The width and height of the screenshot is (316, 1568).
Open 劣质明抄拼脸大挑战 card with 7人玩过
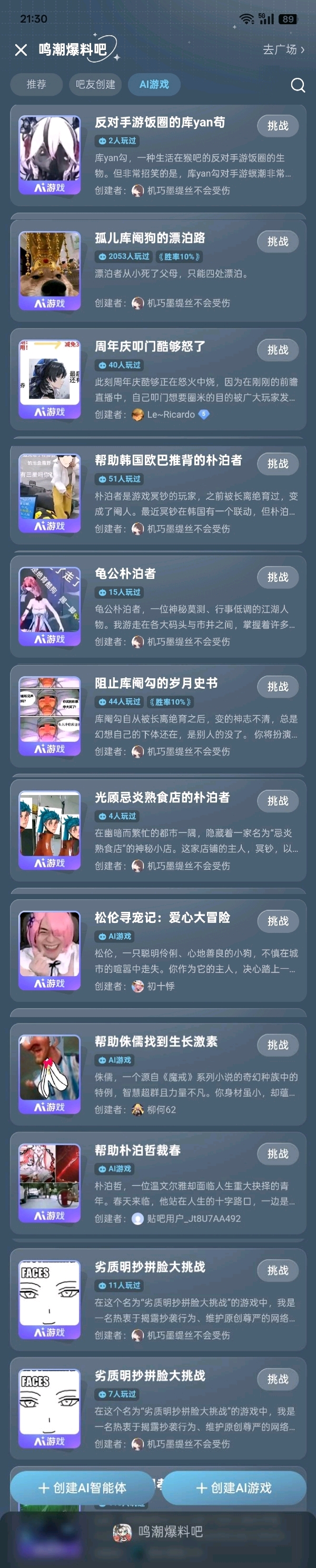click(x=150, y=1375)
